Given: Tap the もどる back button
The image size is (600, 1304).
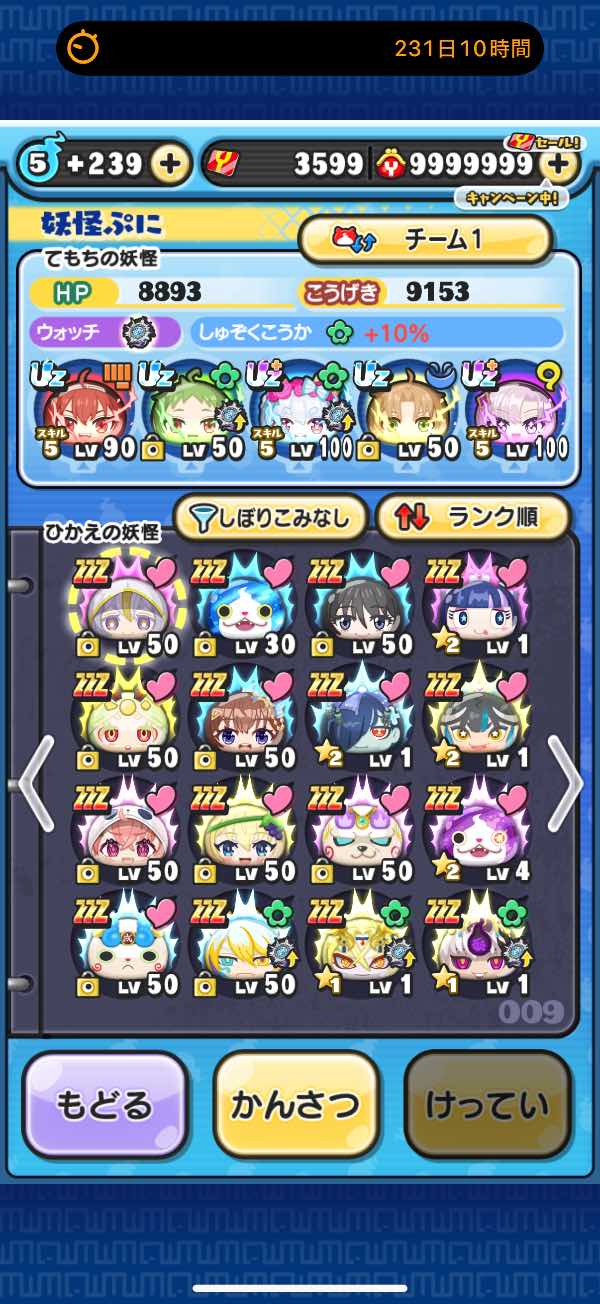Looking at the screenshot, I should pos(105,1105).
